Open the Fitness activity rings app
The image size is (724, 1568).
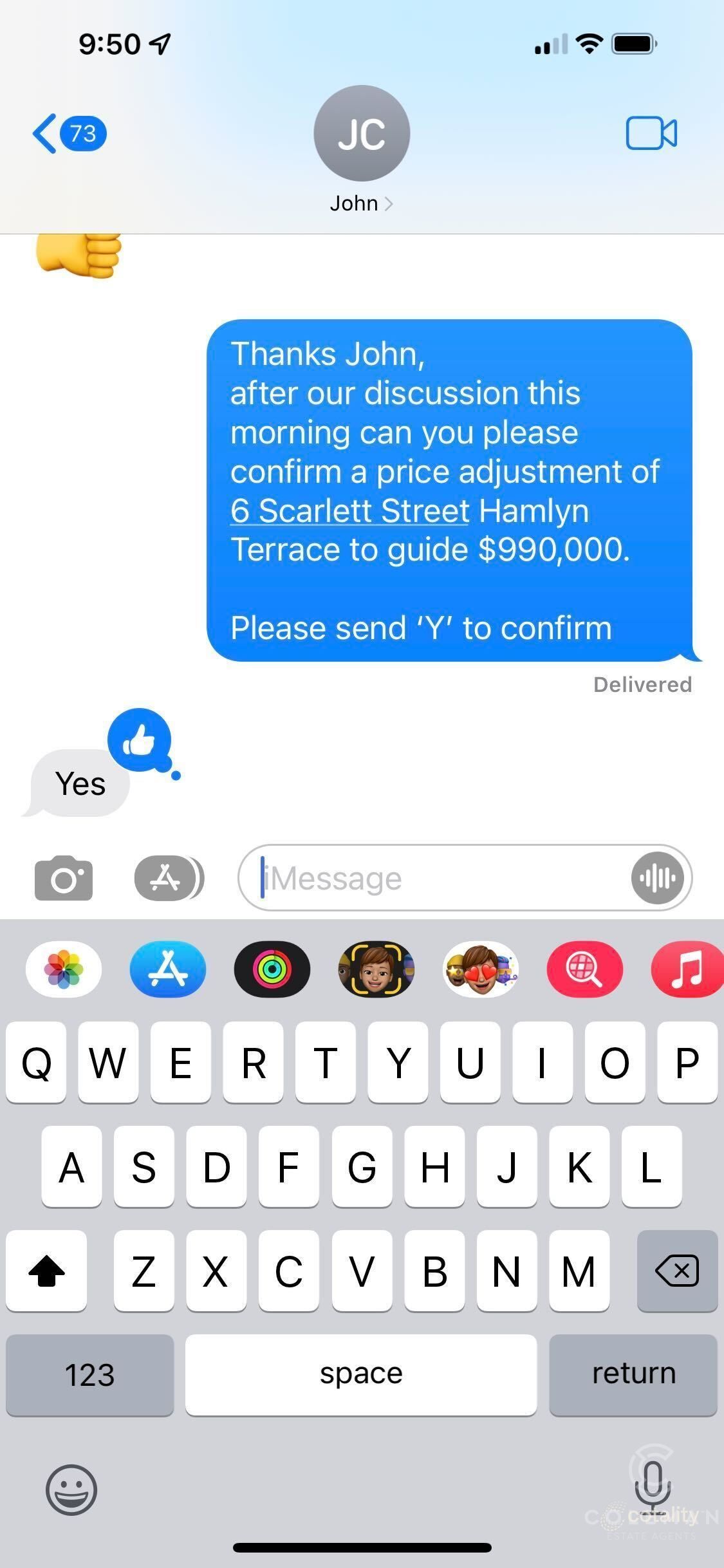(272, 969)
